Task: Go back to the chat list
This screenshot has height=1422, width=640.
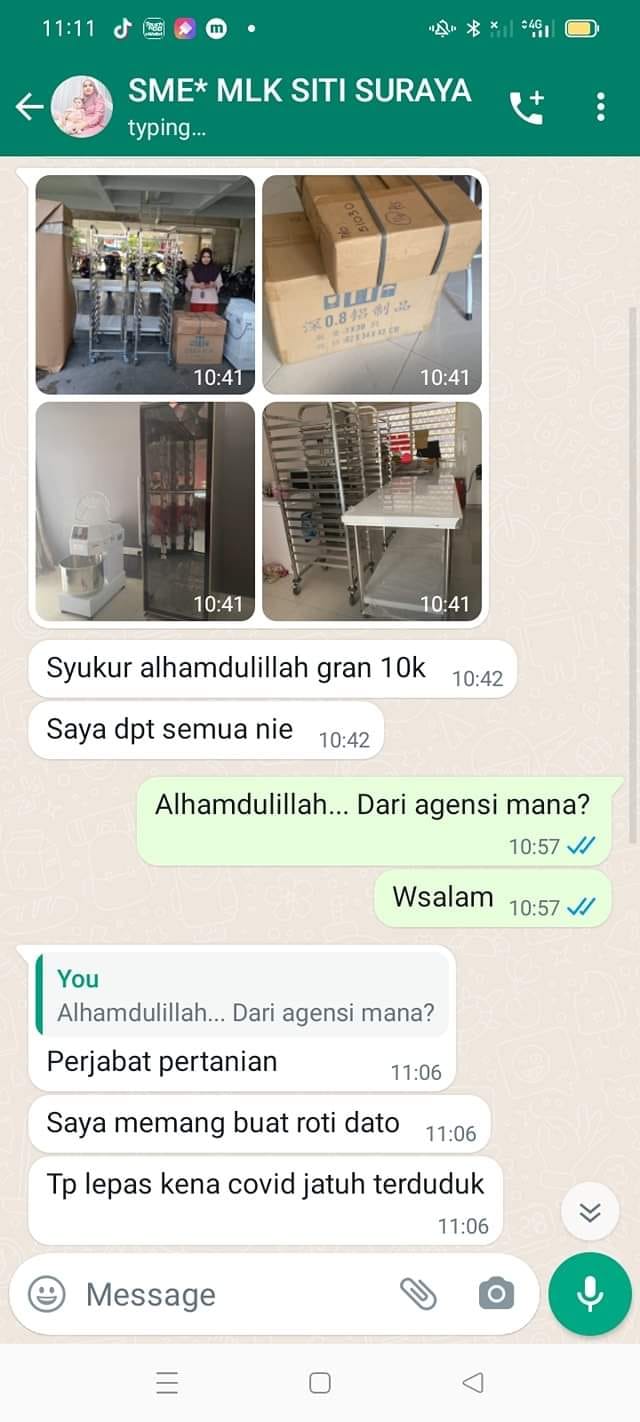Action: 30,107
